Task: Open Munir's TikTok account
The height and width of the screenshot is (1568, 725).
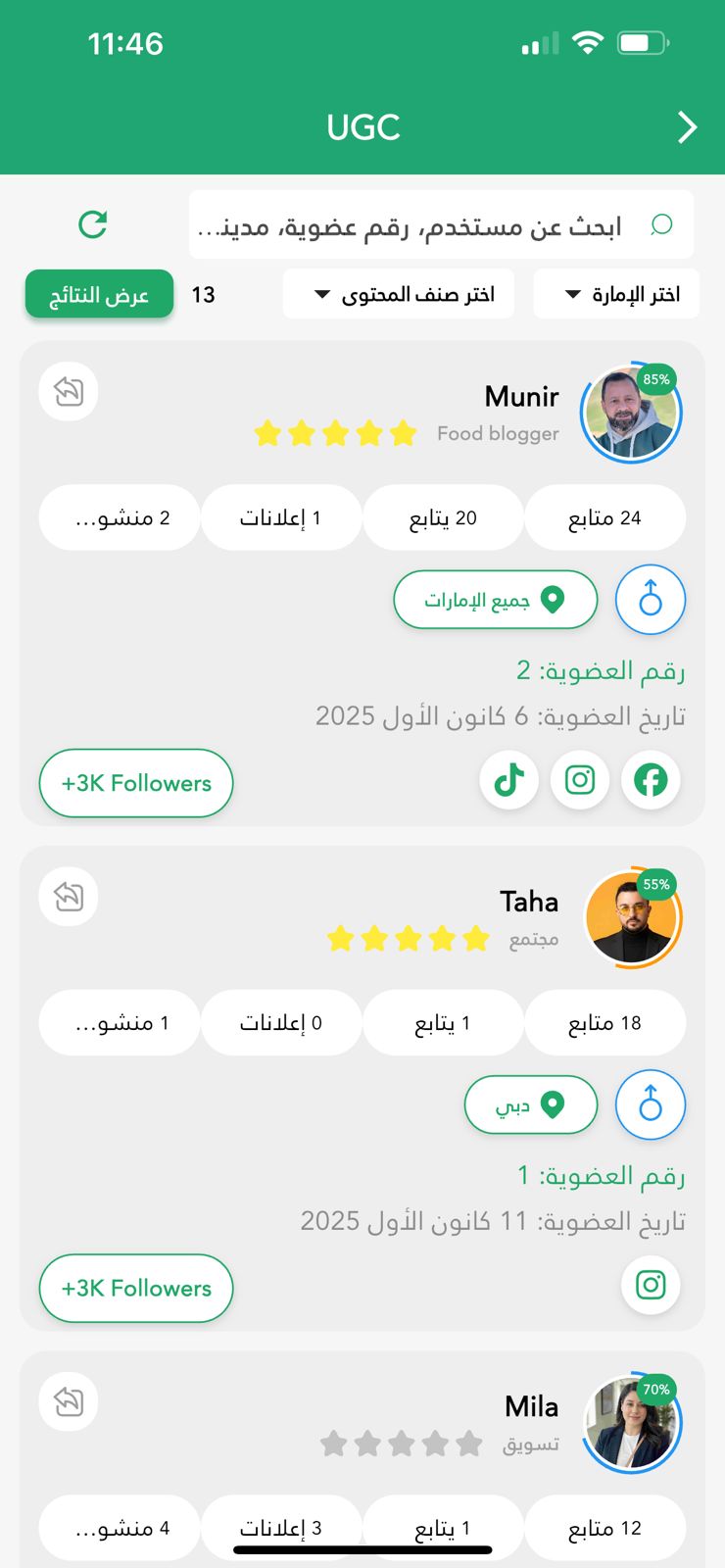Action: pyautogui.click(x=509, y=780)
